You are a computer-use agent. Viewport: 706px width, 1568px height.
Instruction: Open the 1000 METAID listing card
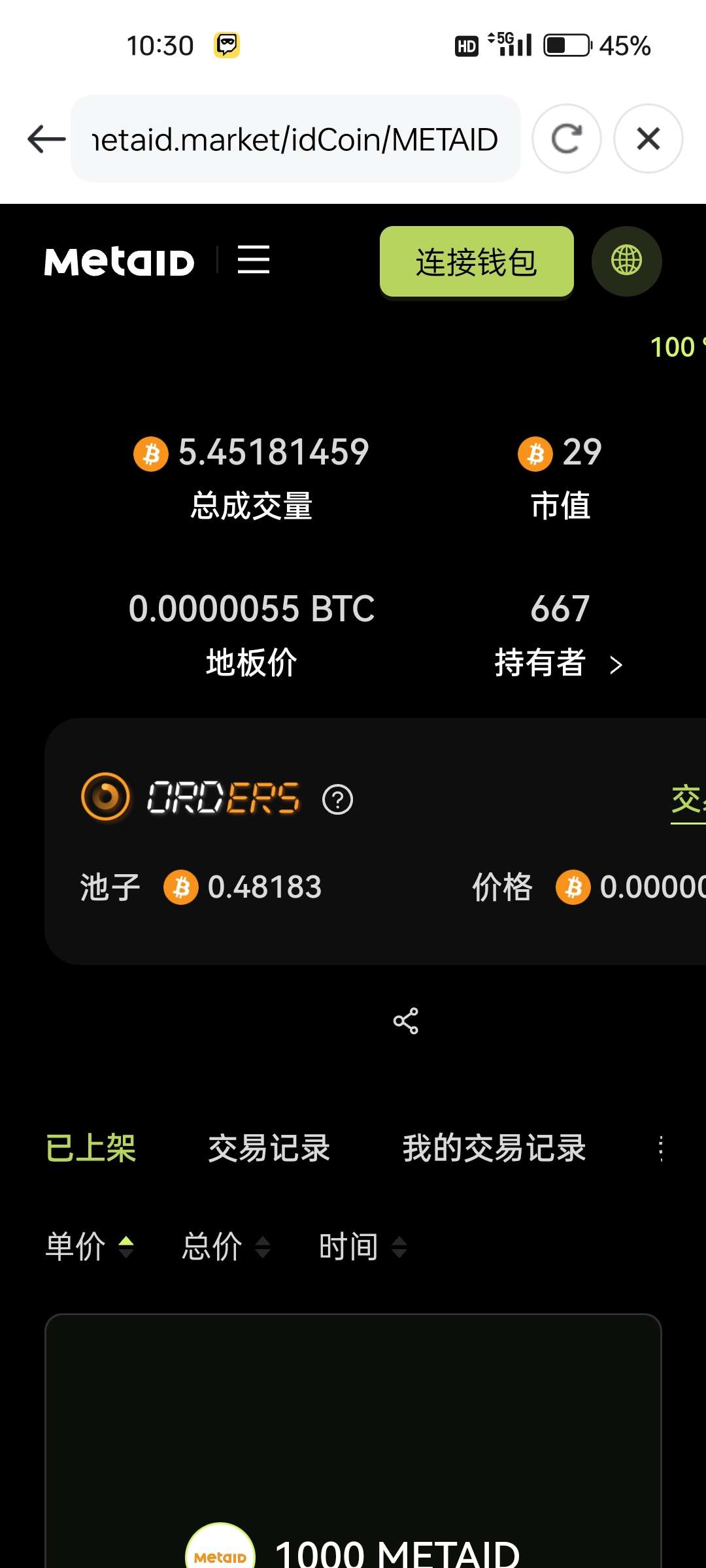coord(353,1470)
